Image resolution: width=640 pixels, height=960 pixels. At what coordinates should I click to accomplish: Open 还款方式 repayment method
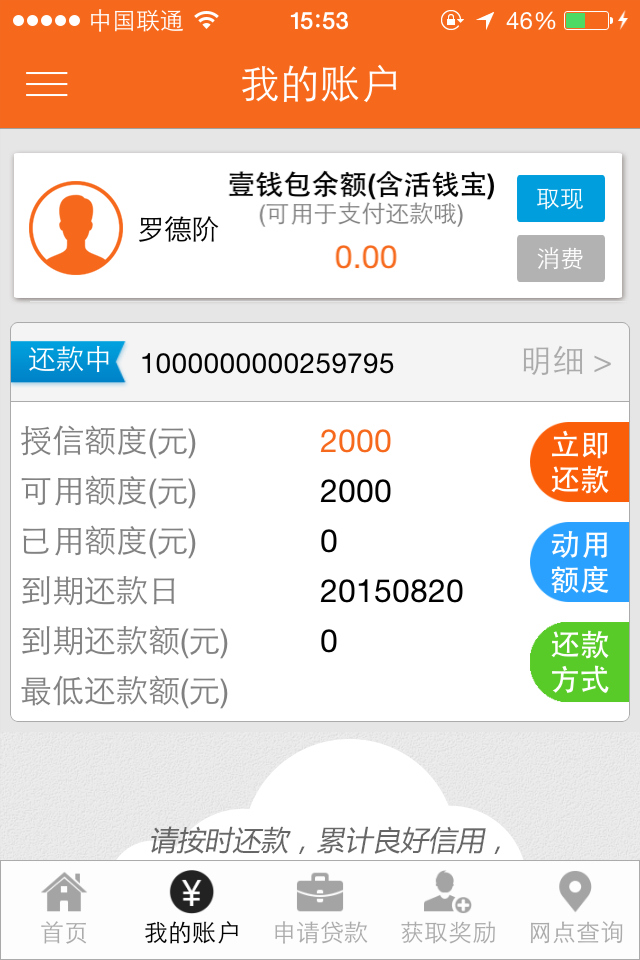(580, 661)
